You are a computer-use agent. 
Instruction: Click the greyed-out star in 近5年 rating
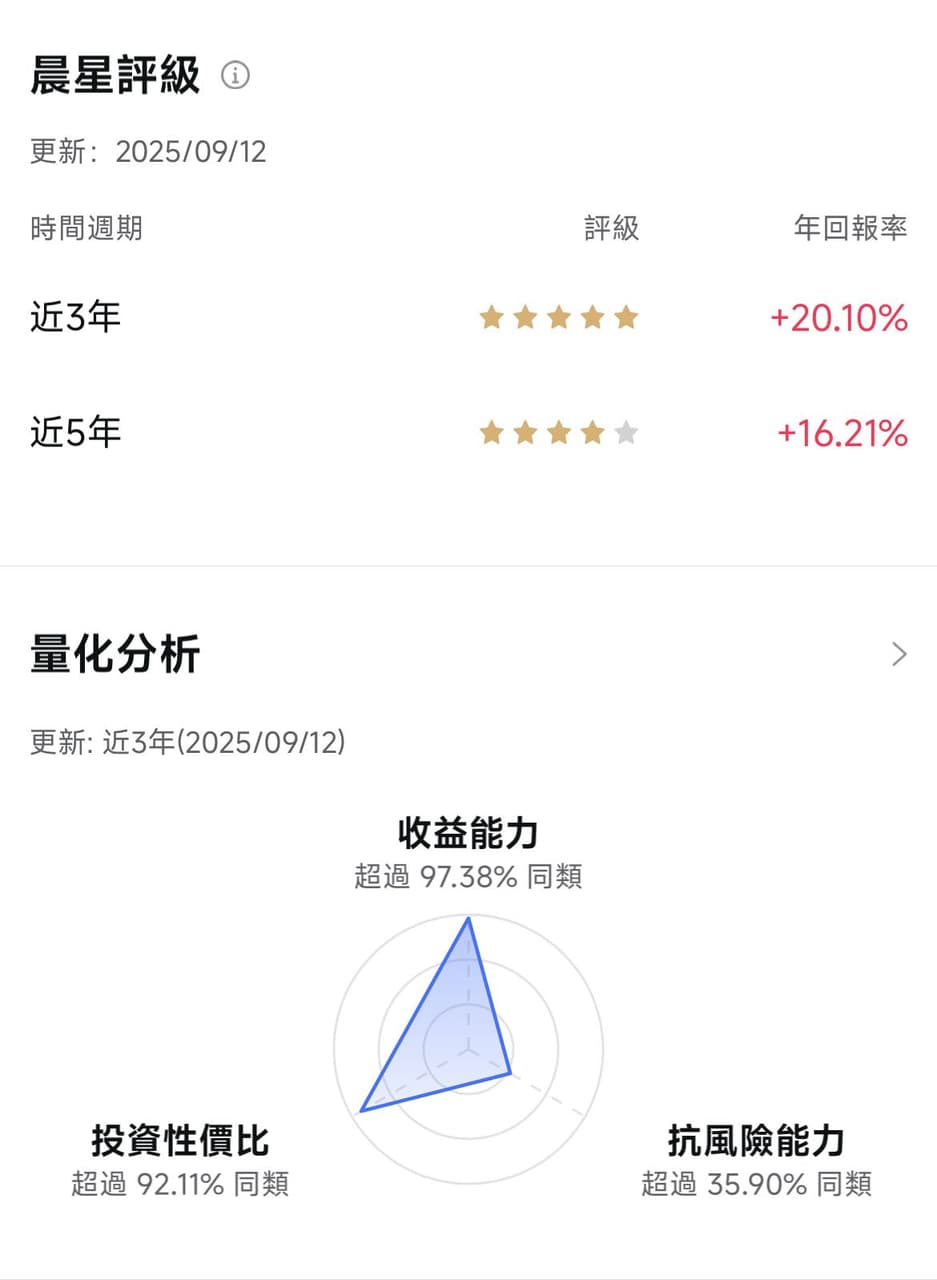[x=626, y=432]
